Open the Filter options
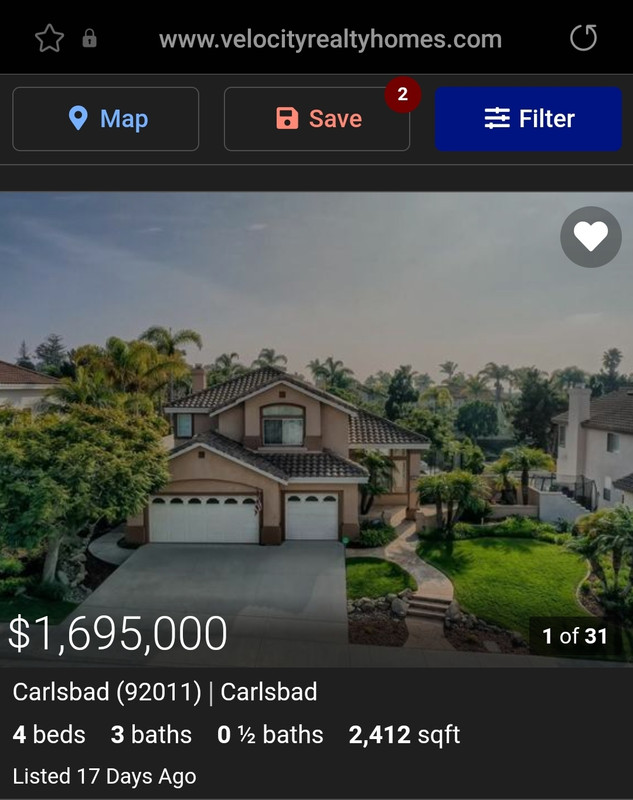The width and height of the screenshot is (633, 800). pos(528,119)
